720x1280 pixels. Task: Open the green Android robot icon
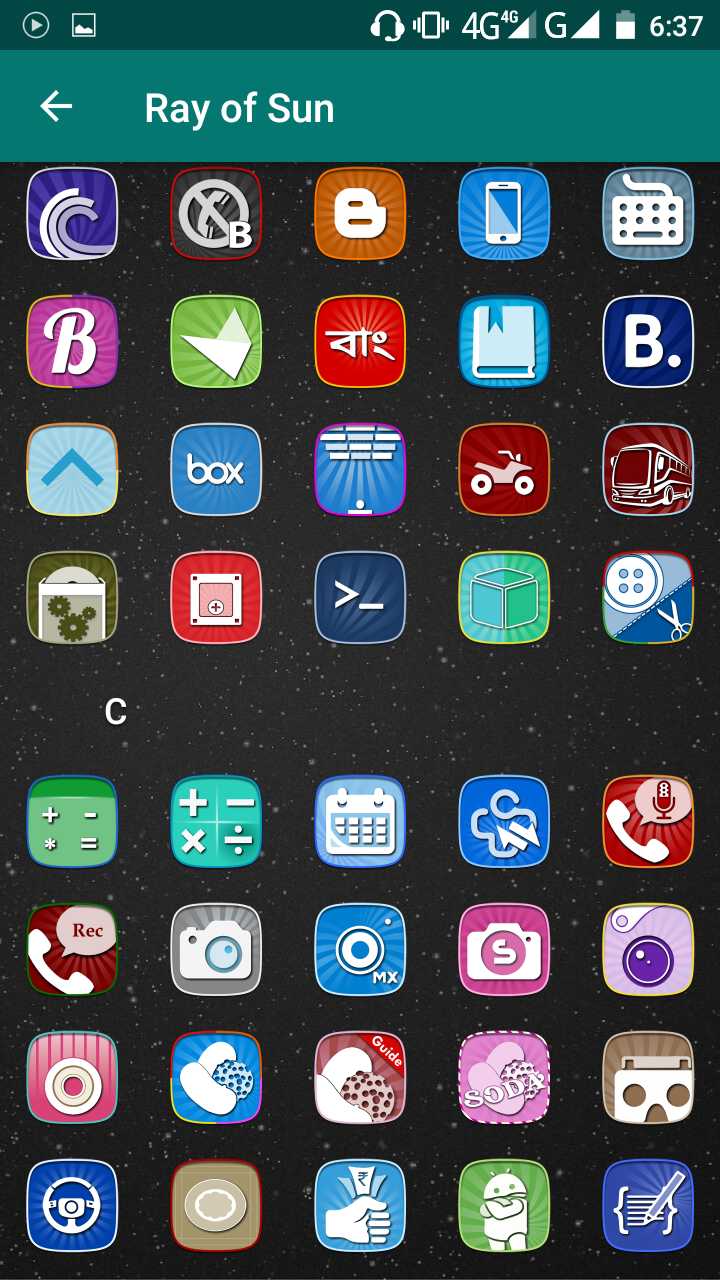point(504,1205)
